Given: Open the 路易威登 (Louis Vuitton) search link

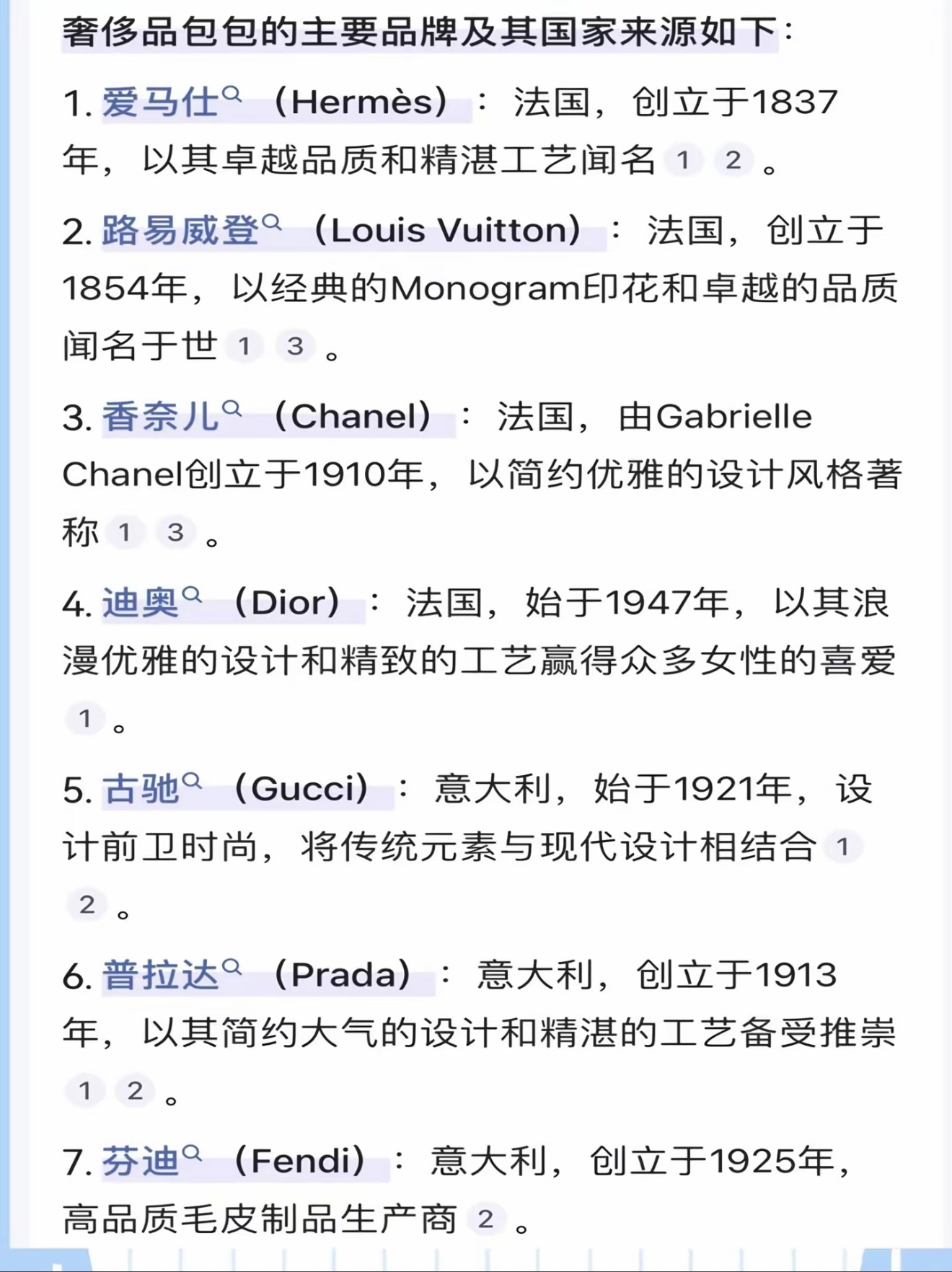Looking at the screenshot, I should tap(180, 231).
